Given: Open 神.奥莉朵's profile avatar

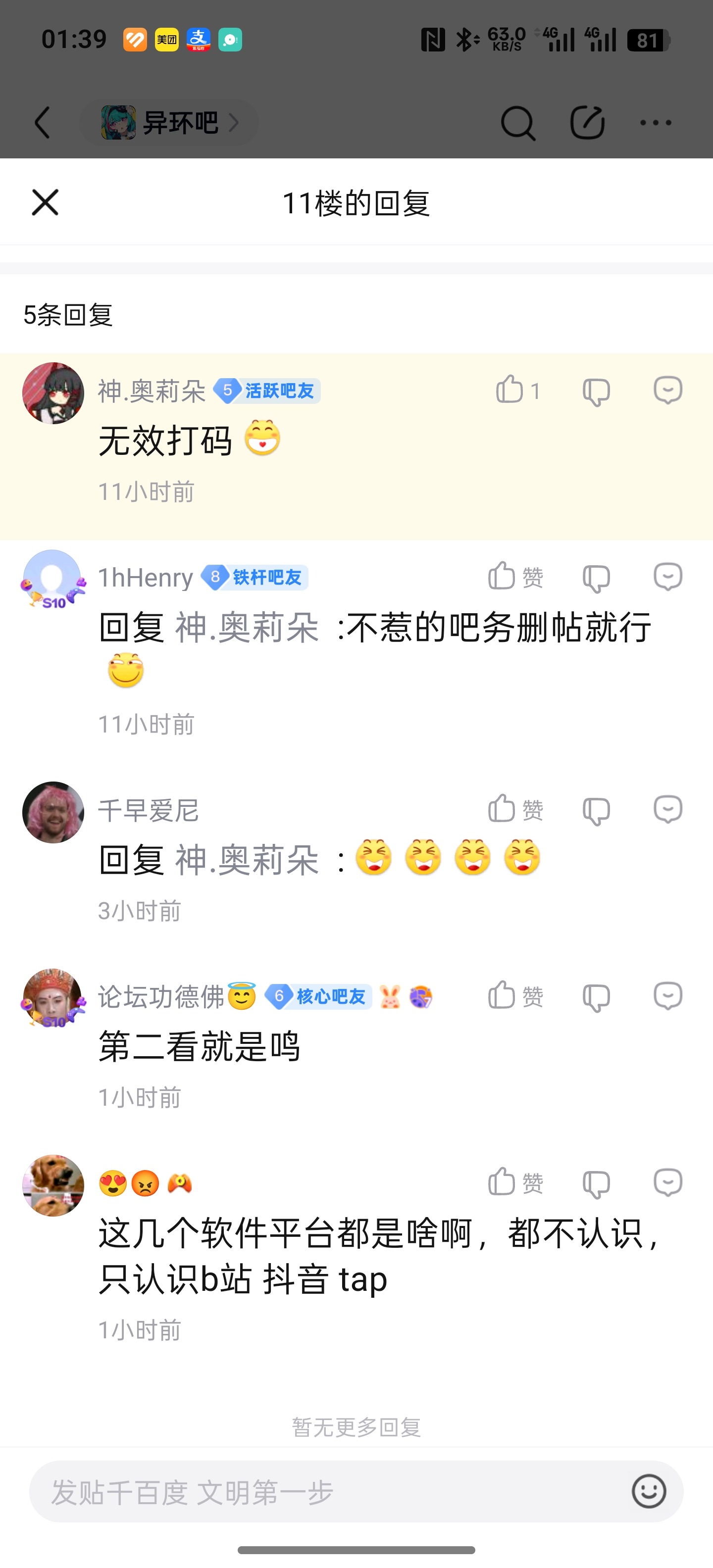Looking at the screenshot, I should click(x=53, y=393).
